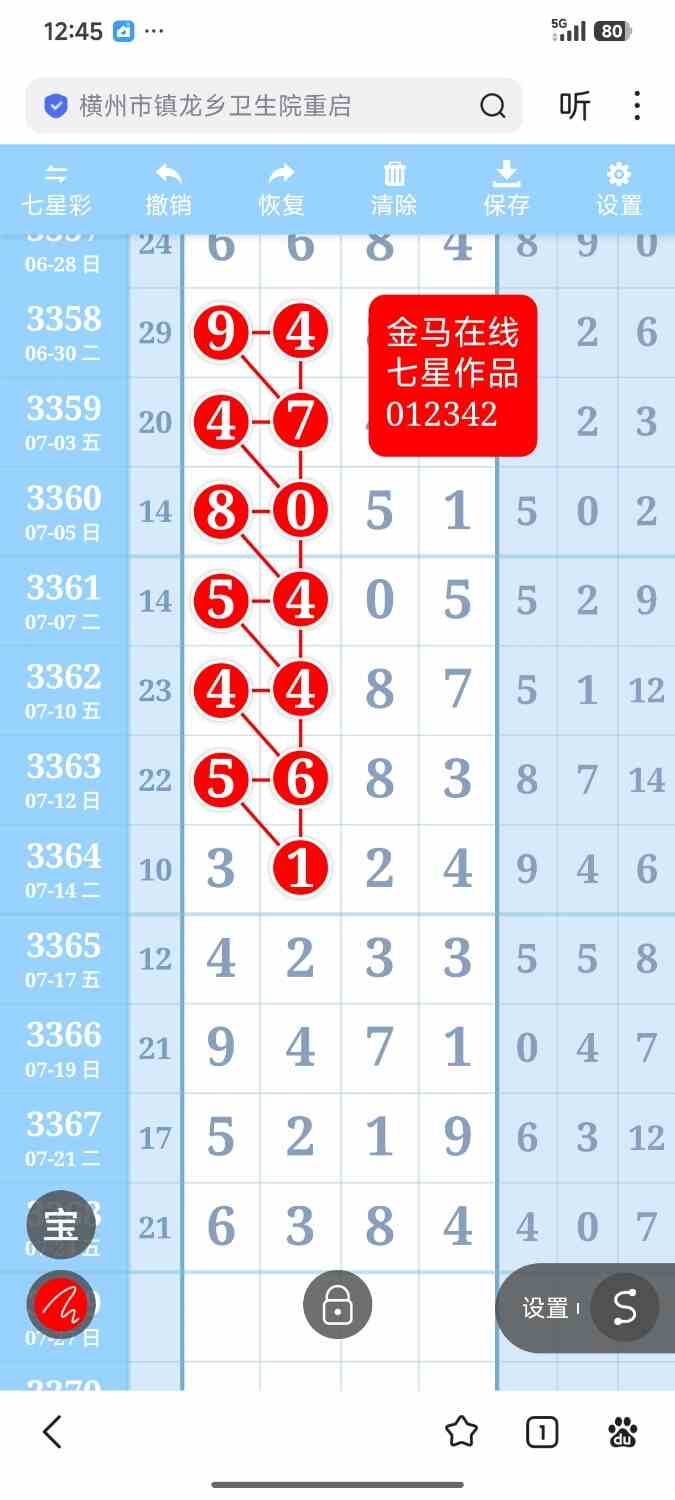Viewport: 675px width, 1500px height.
Task: Save the chart with 保存
Action: click(x=507, y=190)
